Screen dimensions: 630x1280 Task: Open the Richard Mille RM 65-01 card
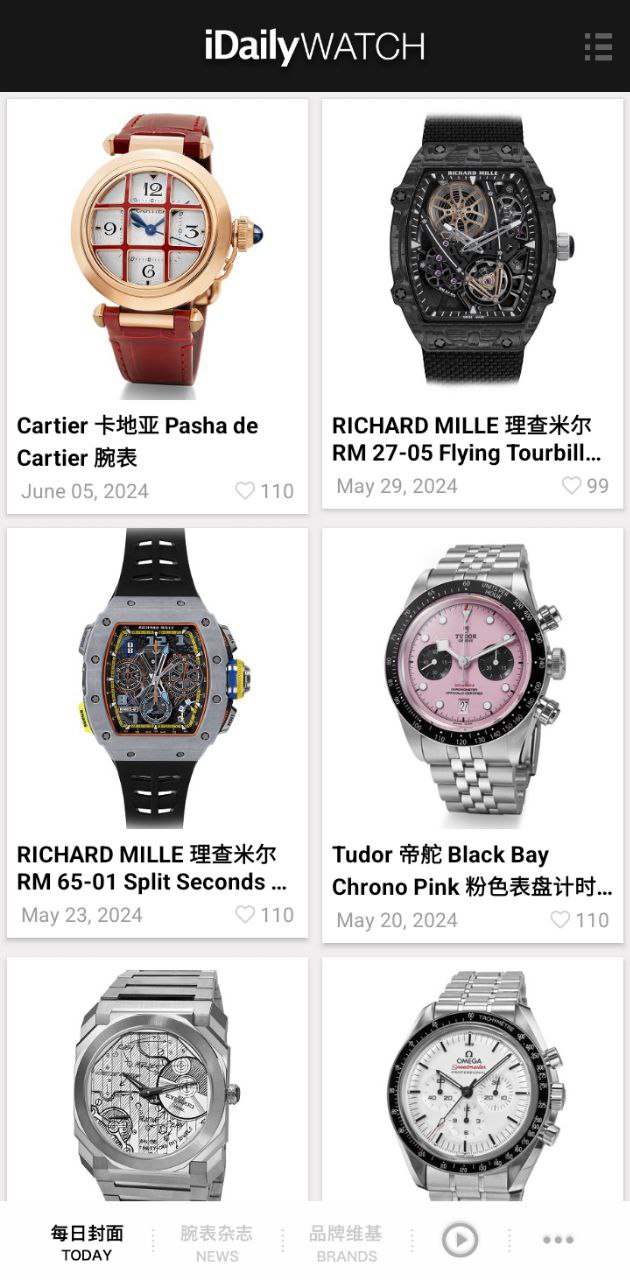click(157, 680)
